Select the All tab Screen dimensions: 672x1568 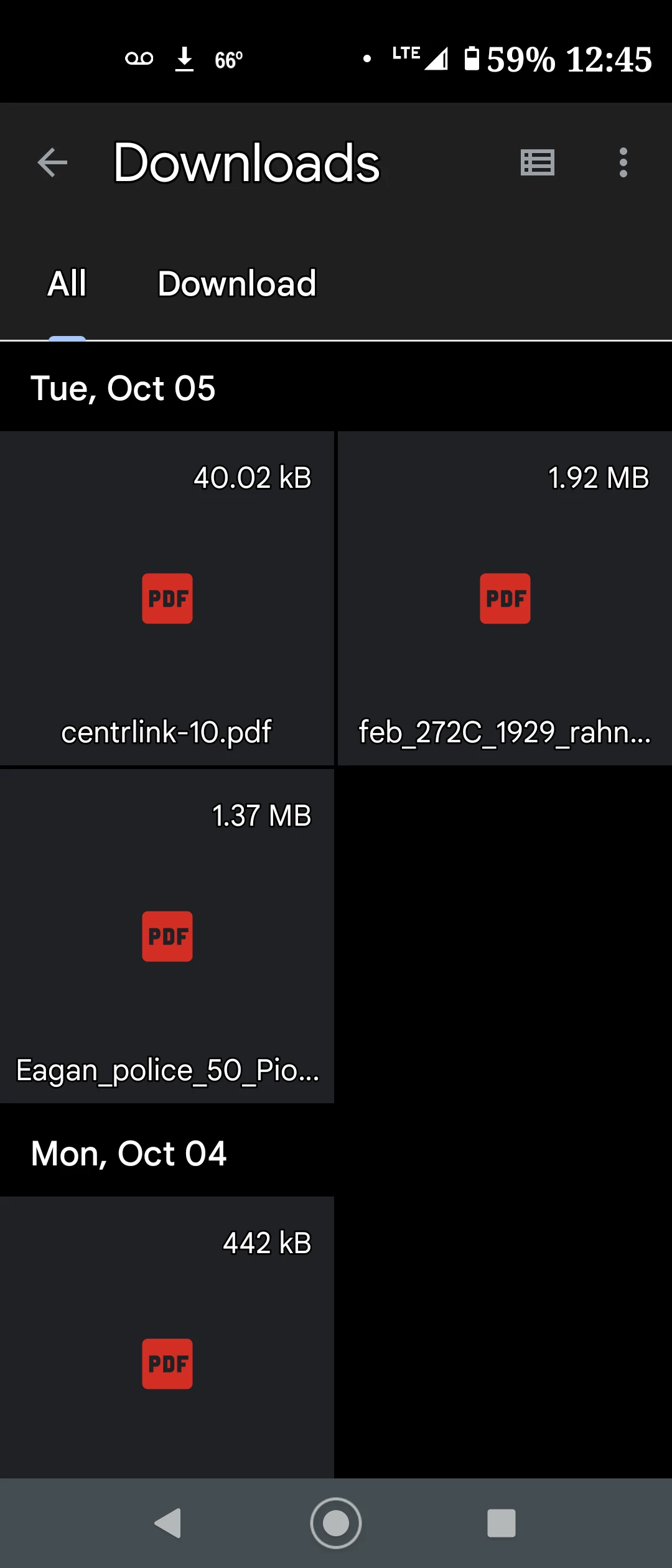tap(67, 284)
